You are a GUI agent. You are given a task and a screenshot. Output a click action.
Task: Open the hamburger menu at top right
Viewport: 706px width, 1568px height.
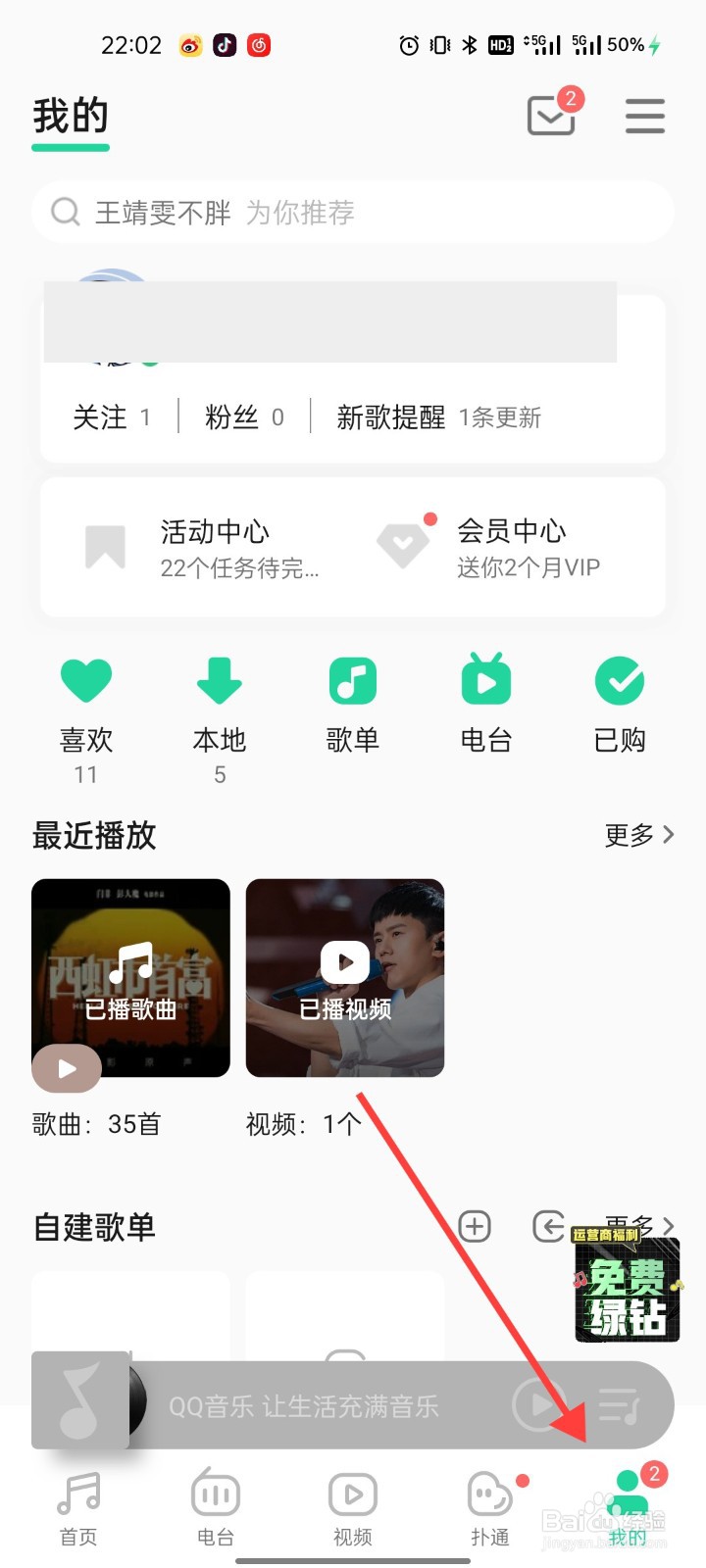click(x=644, y=116)
